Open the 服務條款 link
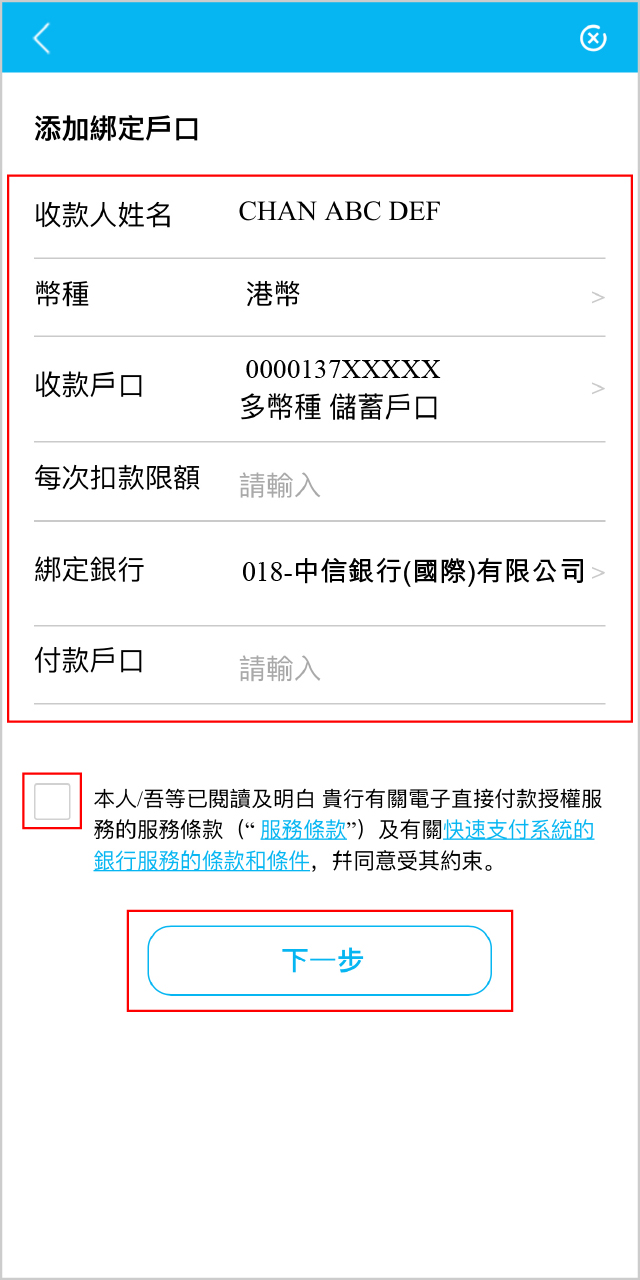This screenshot has width=640, height=1280. point(303,830)
